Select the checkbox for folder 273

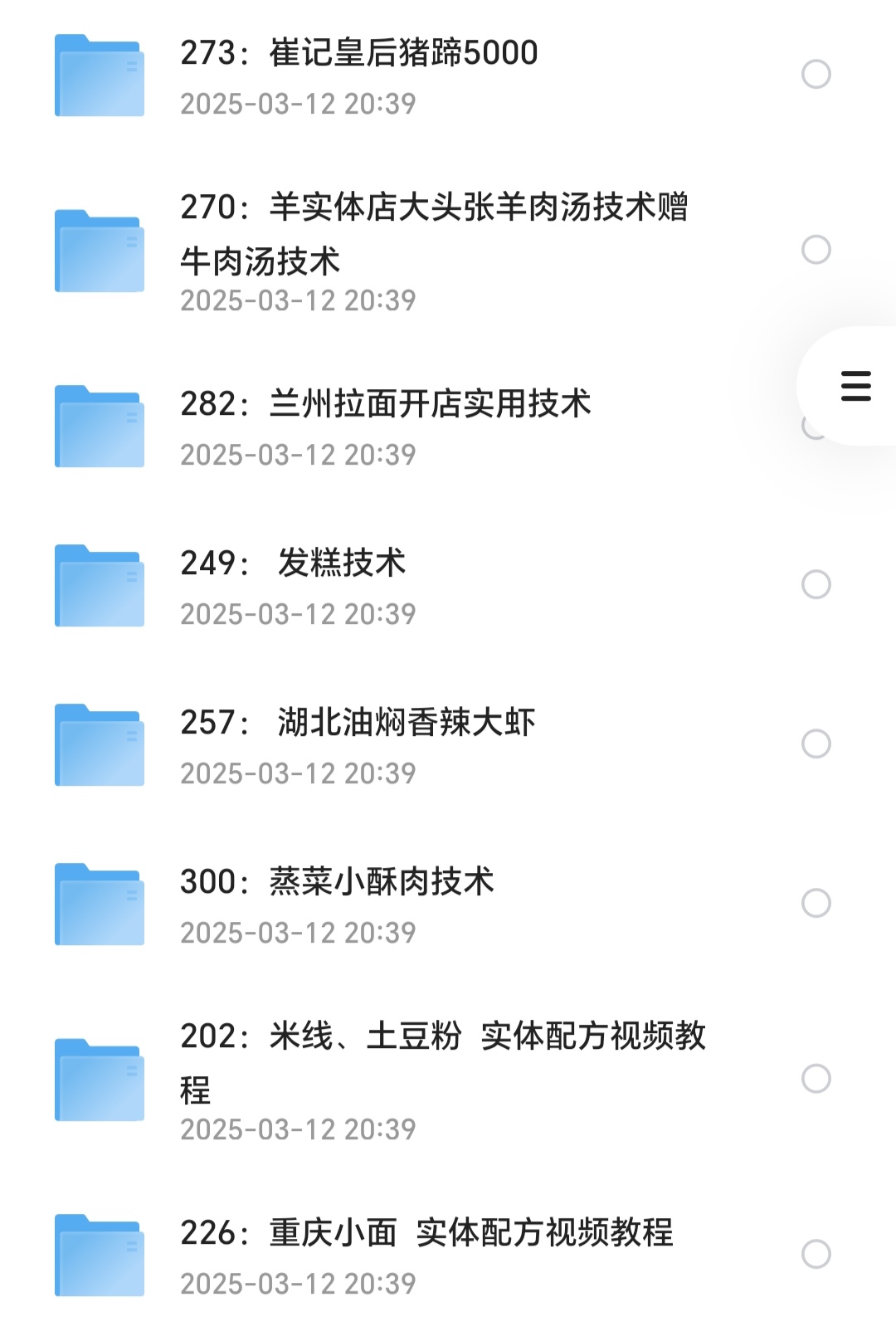816,75
